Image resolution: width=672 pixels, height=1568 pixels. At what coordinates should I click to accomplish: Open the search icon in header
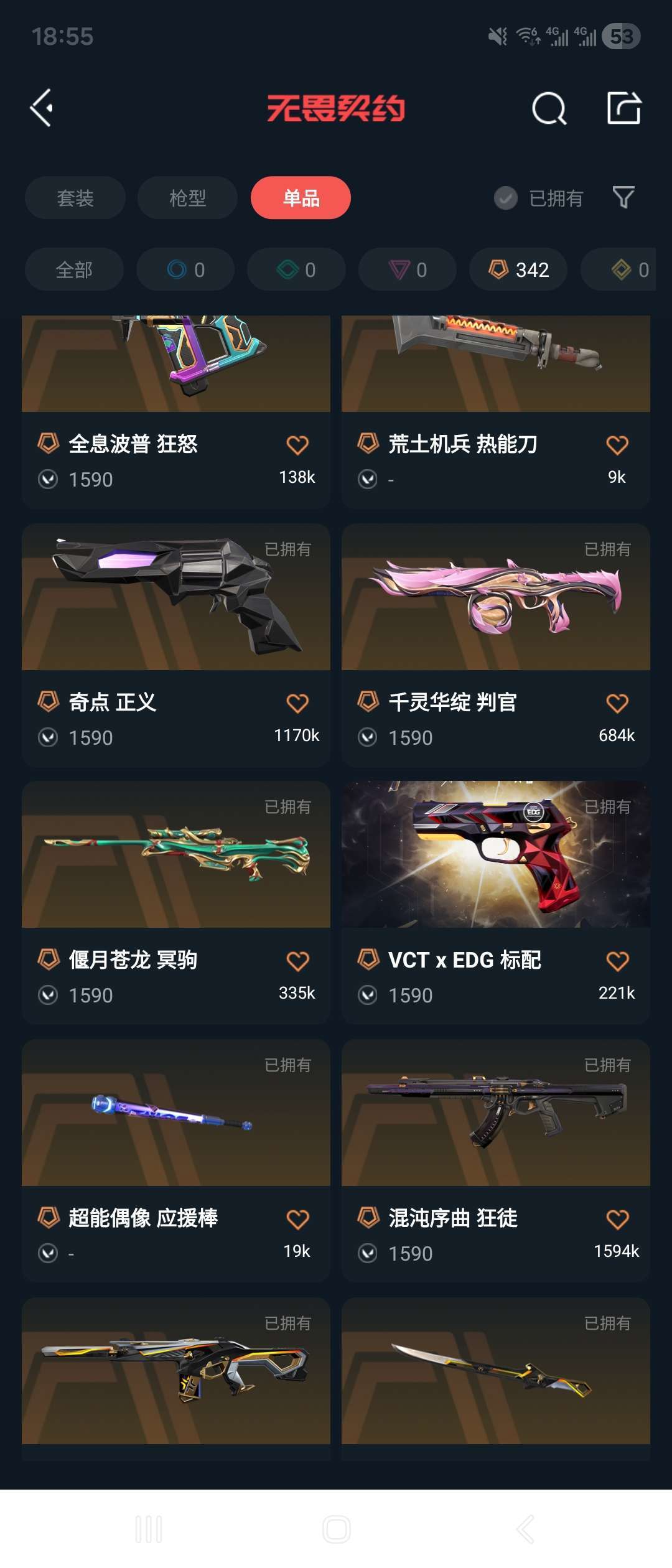pos(549,109)
